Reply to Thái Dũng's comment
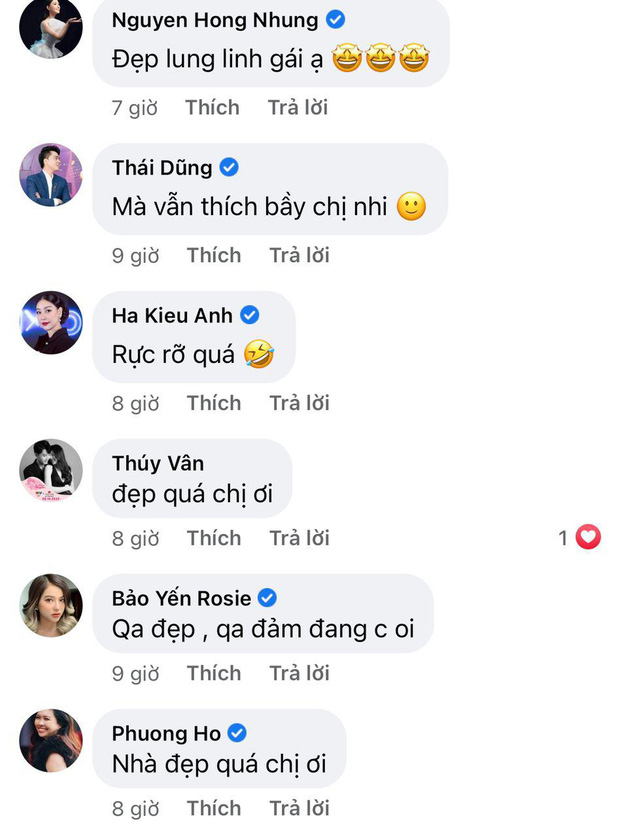The width and height of the screenshot is (620, 837). tap(299, 256)
